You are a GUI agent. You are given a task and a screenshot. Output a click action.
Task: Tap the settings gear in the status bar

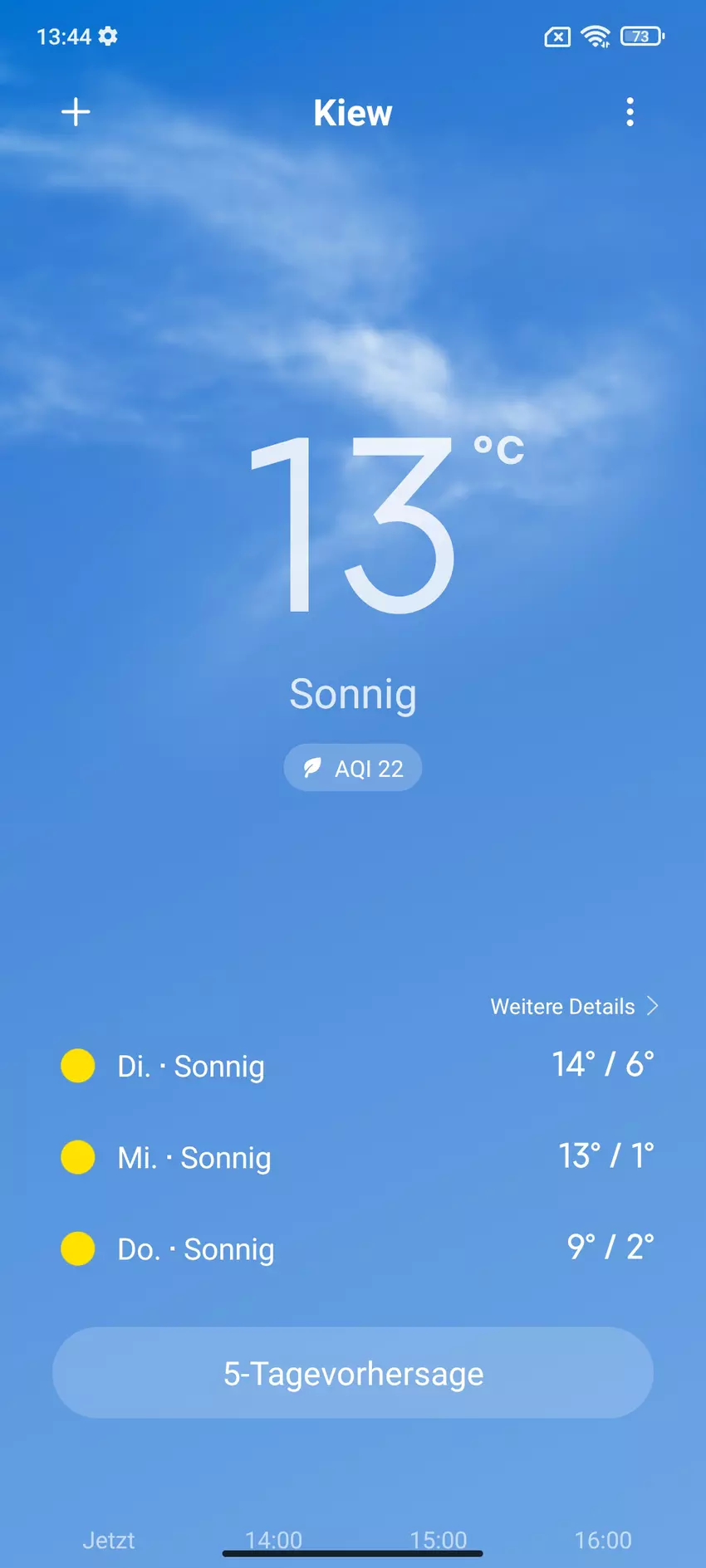[108, 37]
